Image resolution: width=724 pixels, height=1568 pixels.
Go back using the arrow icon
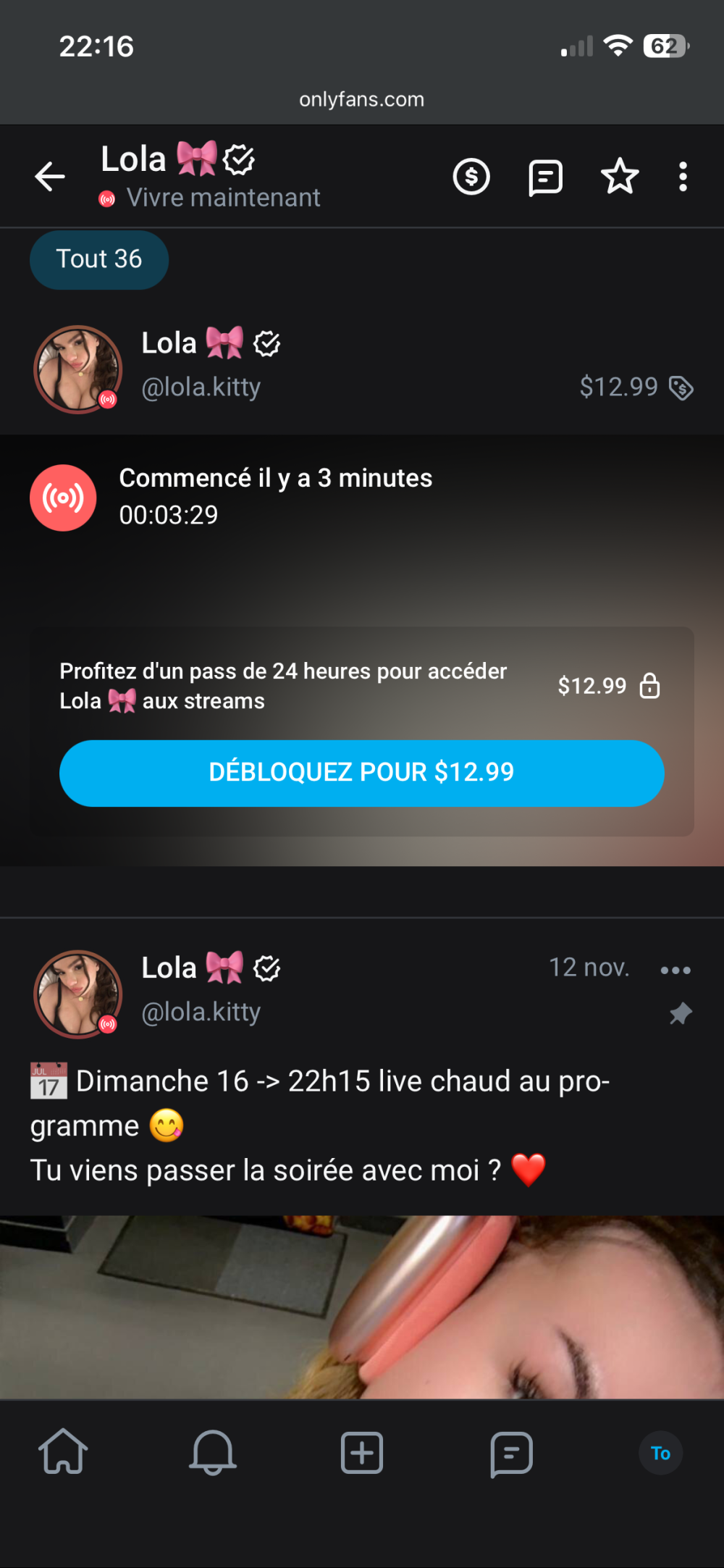(50, 177)
